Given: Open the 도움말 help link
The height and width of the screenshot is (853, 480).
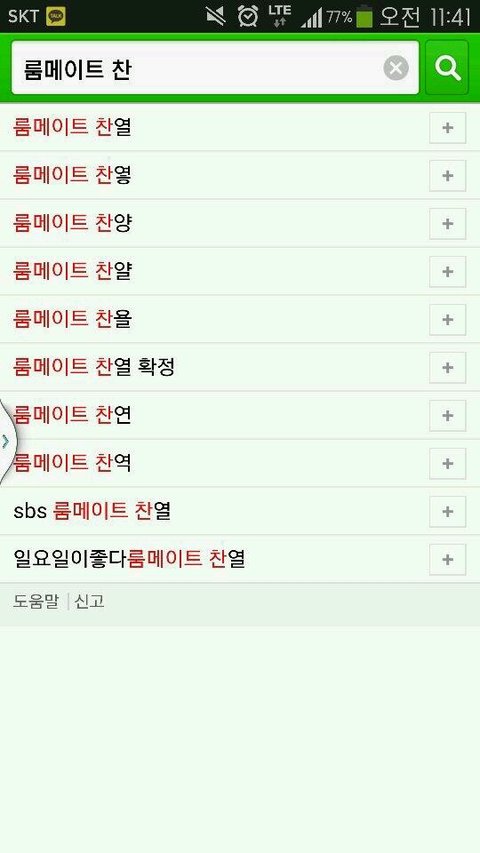Looking at the screenshot, I should tap(36, 602).
